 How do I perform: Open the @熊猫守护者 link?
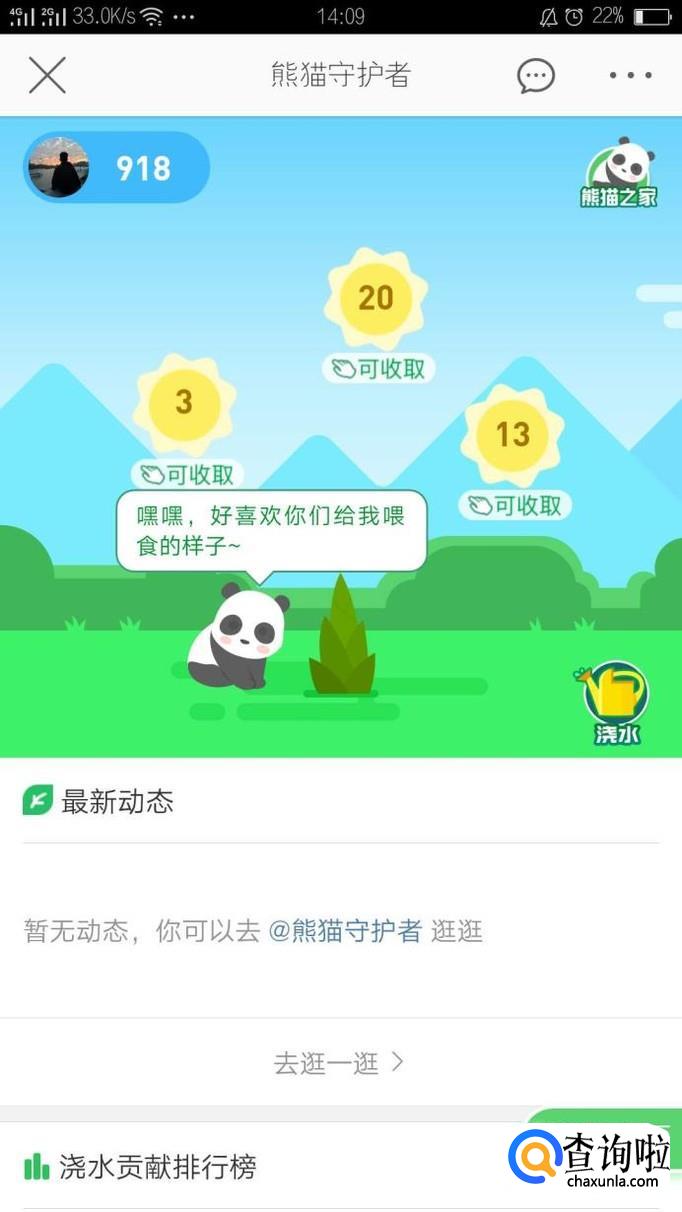click(345, 931)
